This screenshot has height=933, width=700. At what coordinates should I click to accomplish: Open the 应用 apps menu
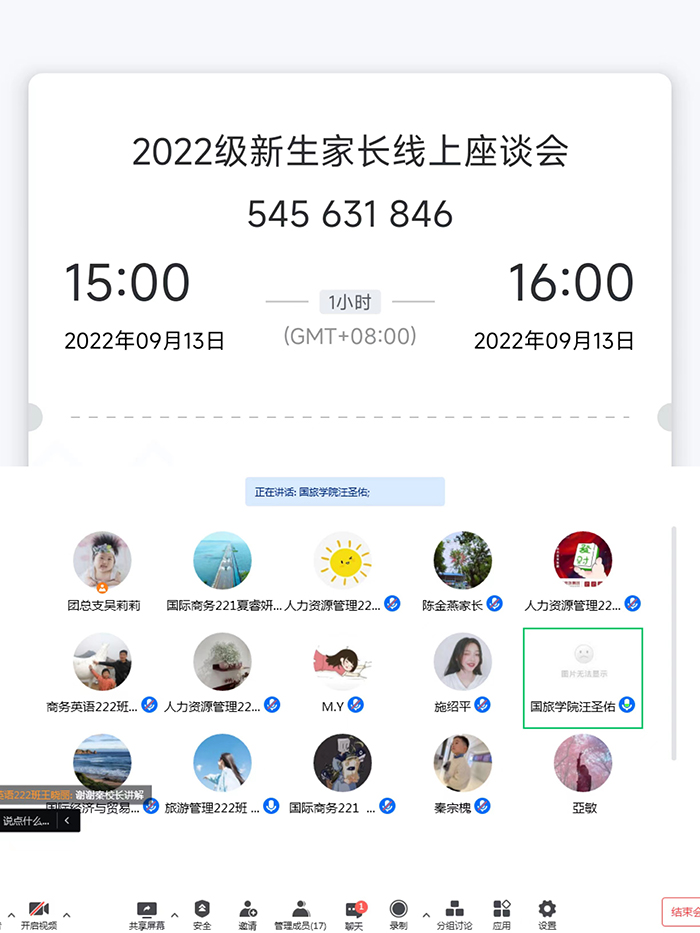click(x=502, y=914)
